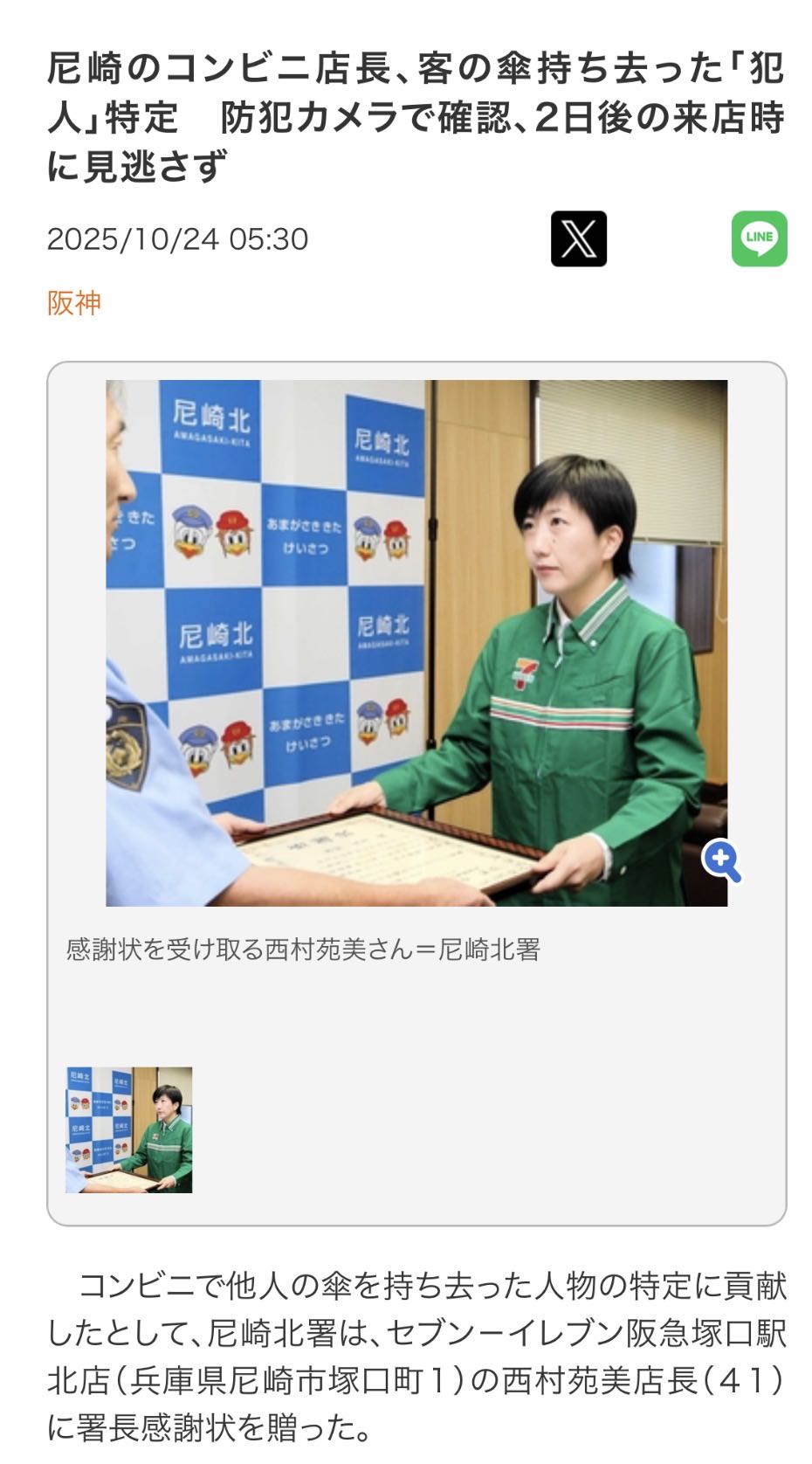Share the article on X
Viewport: 812px width, 1464px height.
(578, 238)
